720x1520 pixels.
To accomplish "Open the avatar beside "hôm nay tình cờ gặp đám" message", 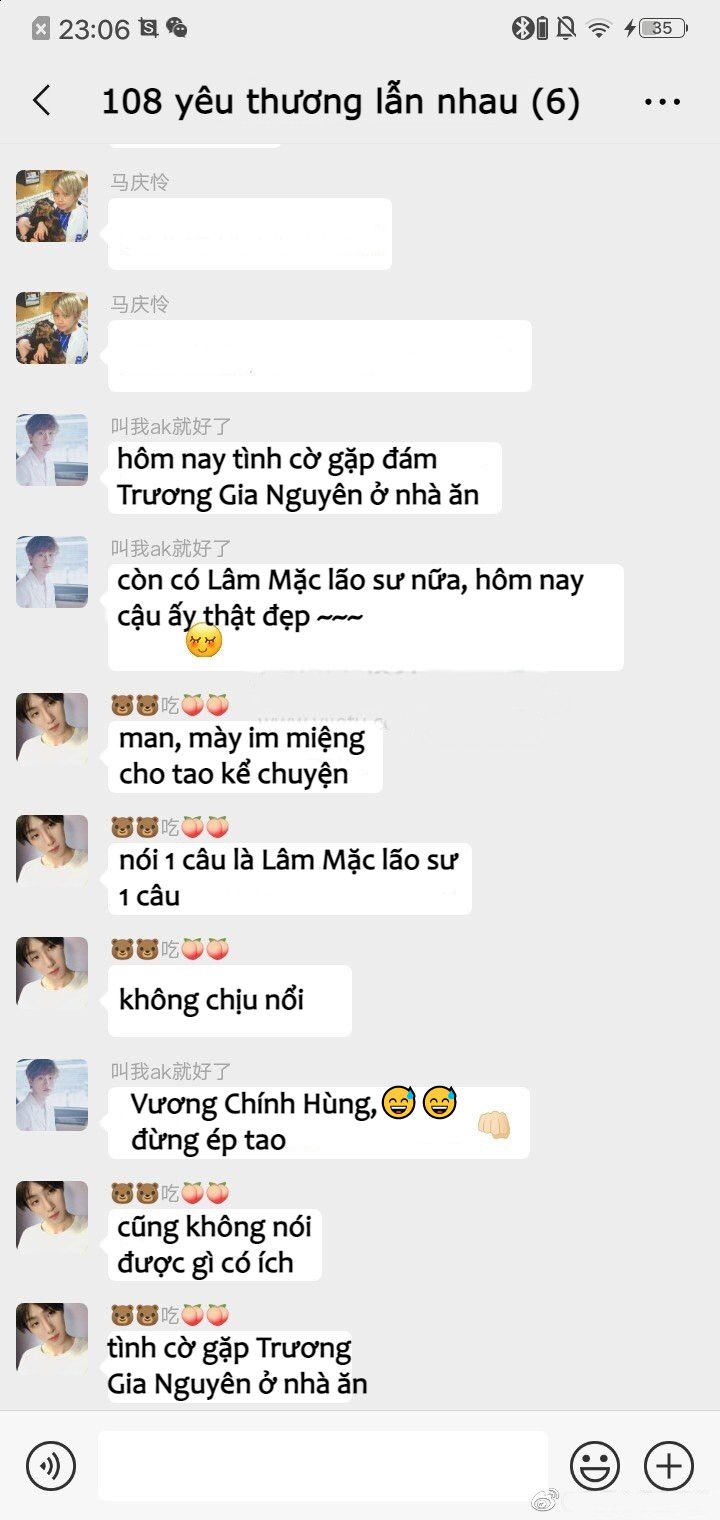I will pyautogui.click(x=52, y=450).
